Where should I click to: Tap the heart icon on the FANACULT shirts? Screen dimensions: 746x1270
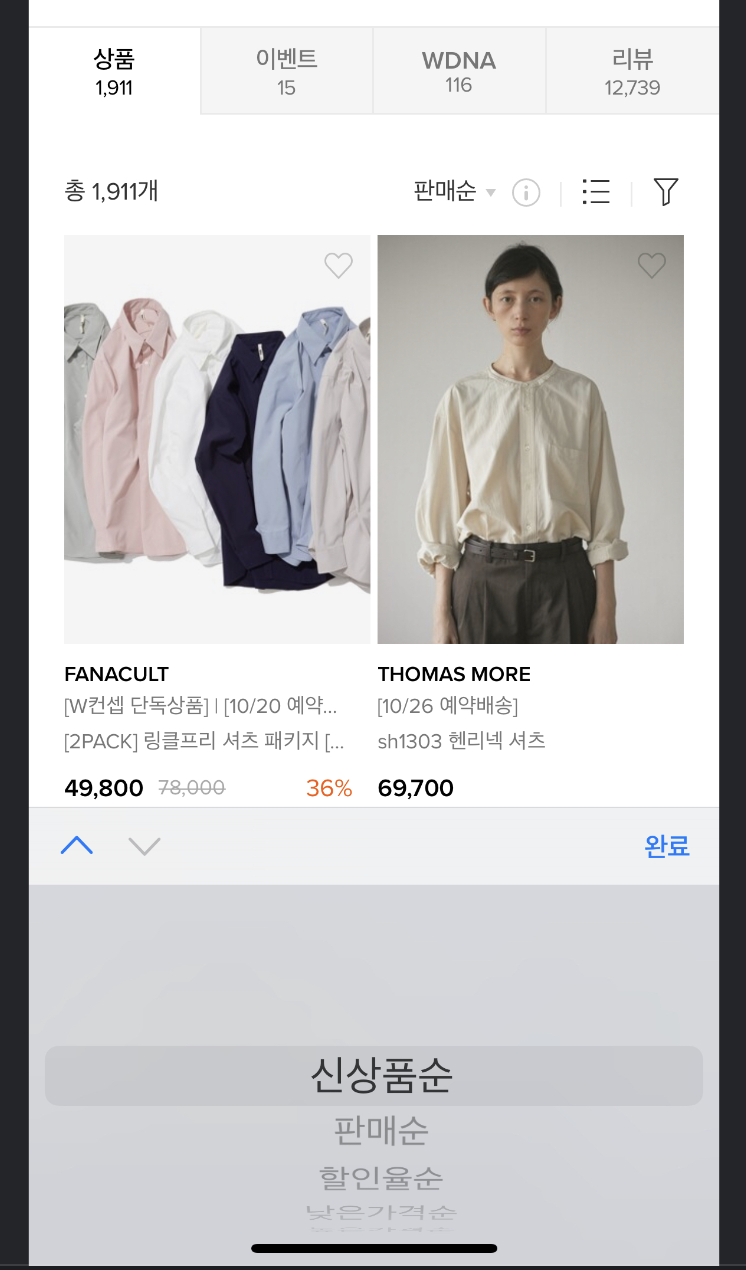(338, 265)
